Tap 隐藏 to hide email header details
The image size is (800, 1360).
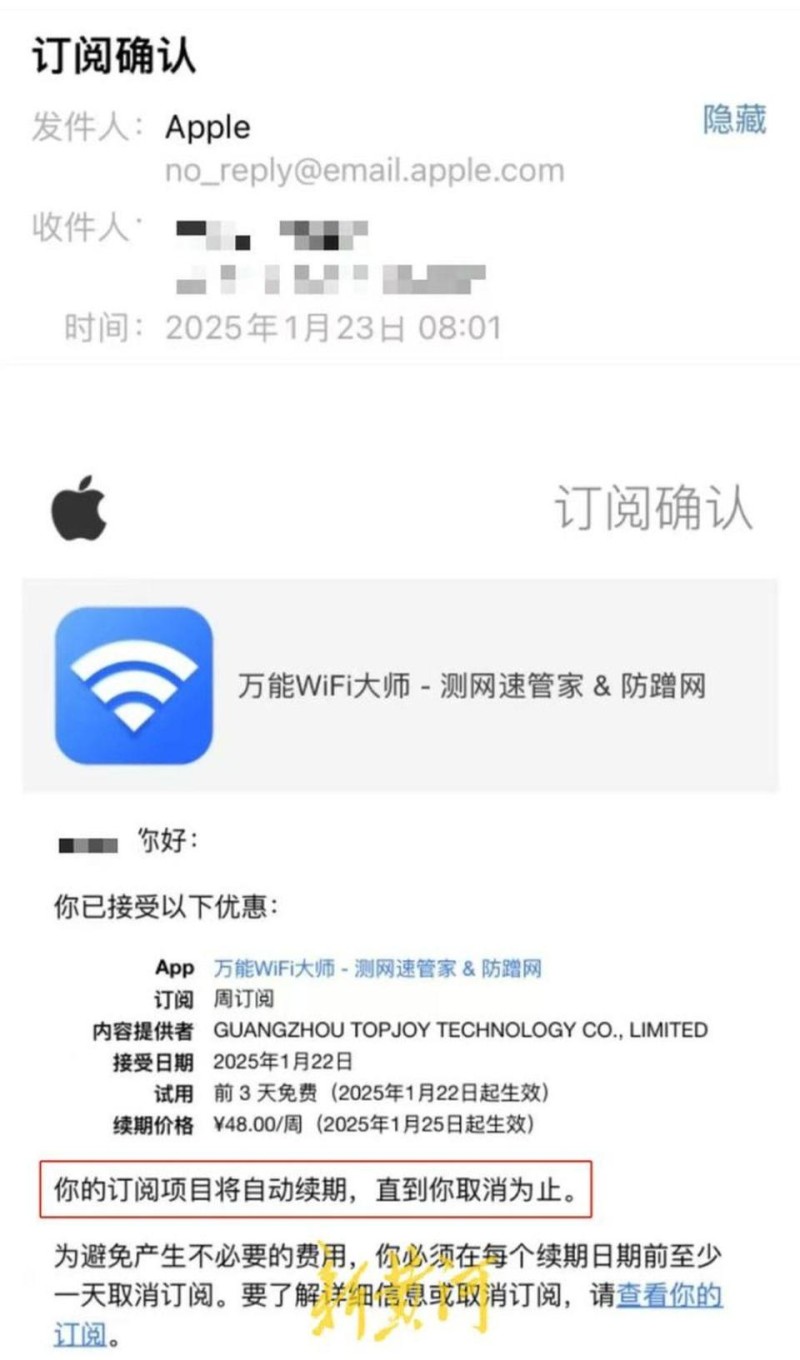(x=734, y=119)
